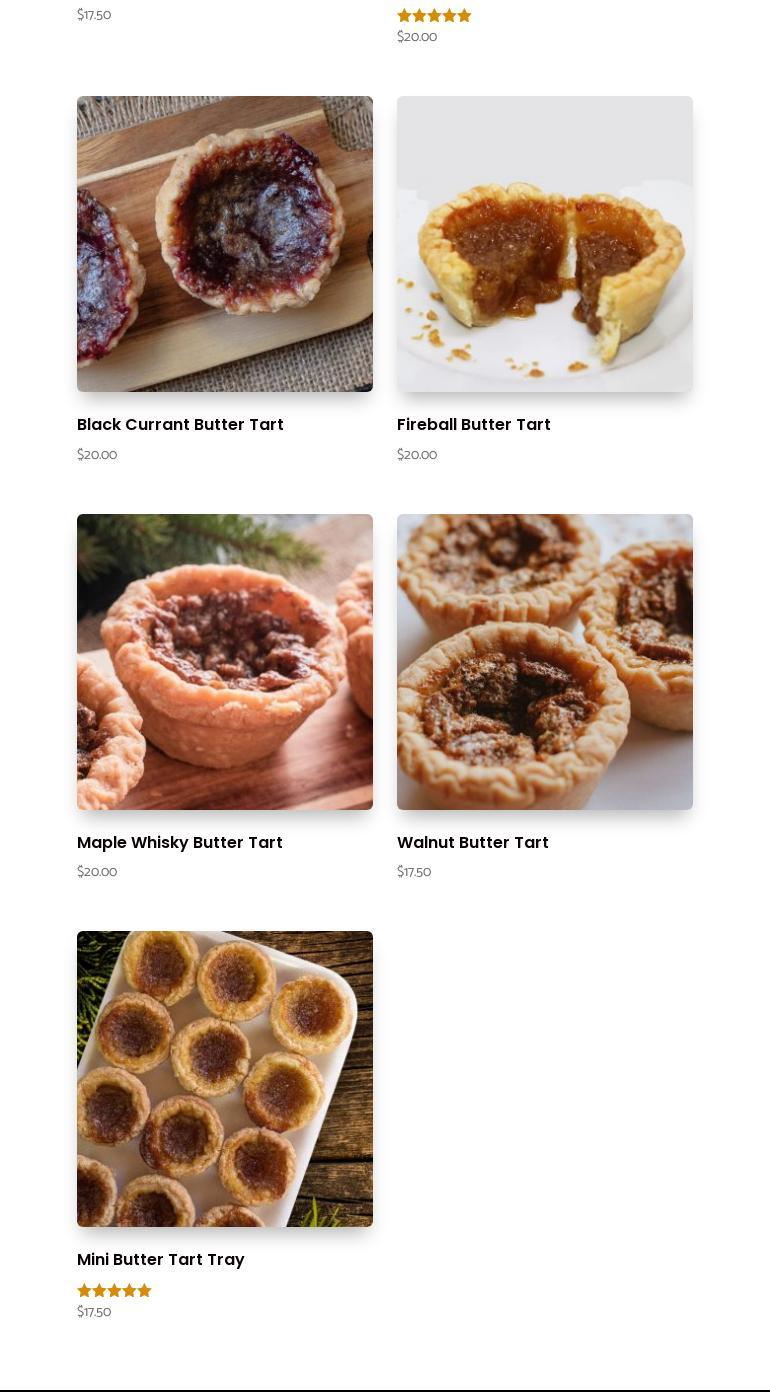Click the $20.00 price under Black Currant Butter Tart
Screen dimensions: 770x1392
[x=97, y=454]
